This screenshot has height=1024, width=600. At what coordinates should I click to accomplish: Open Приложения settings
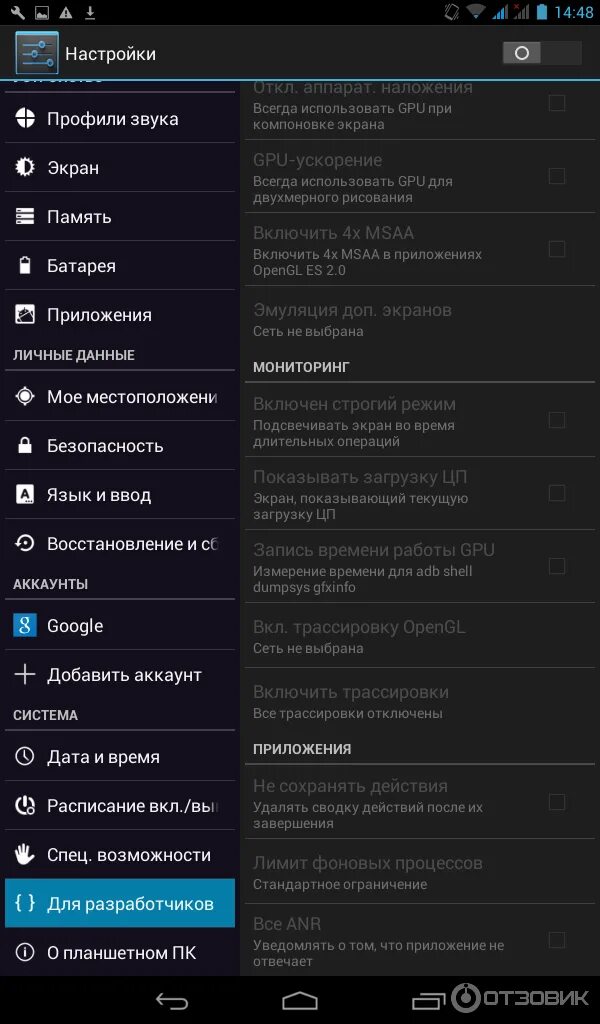pyautogui.click(x=120, y=315)
